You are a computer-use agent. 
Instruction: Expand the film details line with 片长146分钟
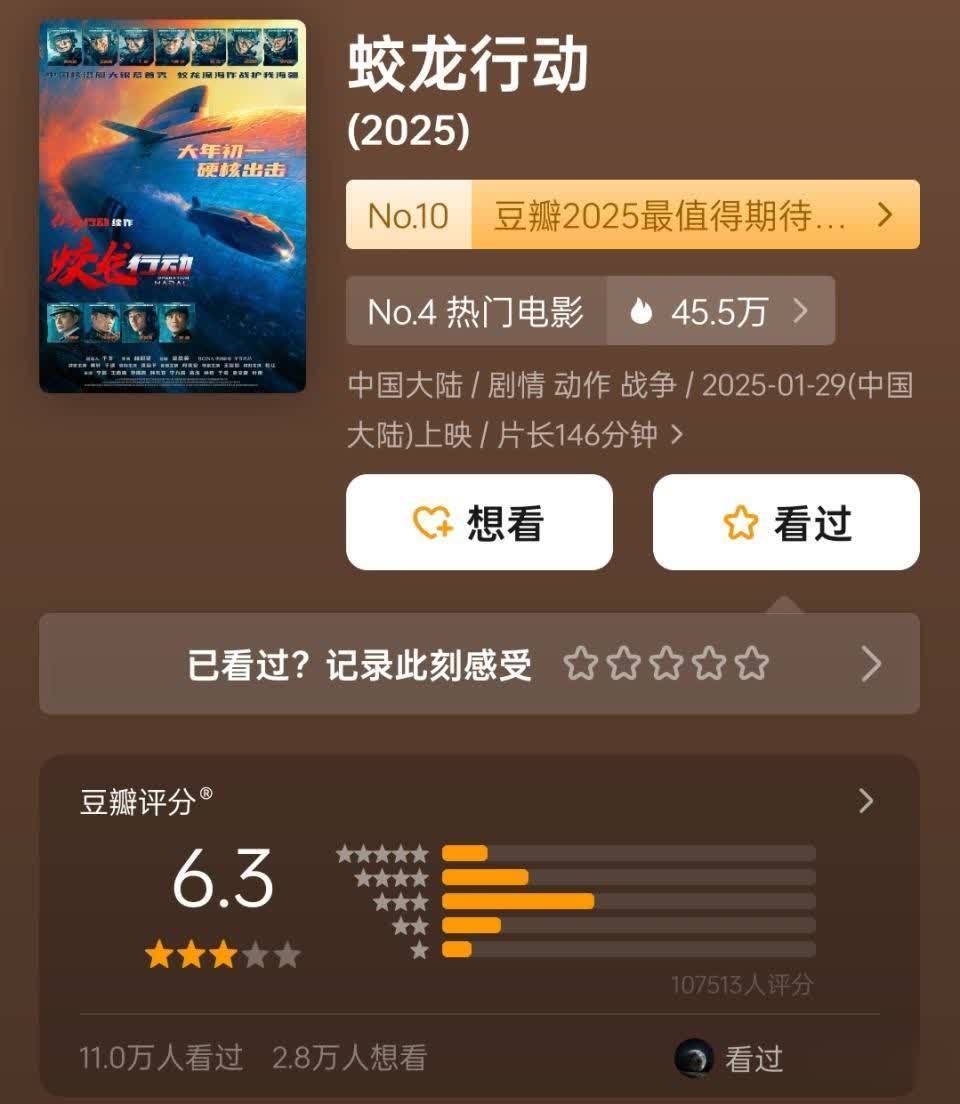(x=677, y=435)
